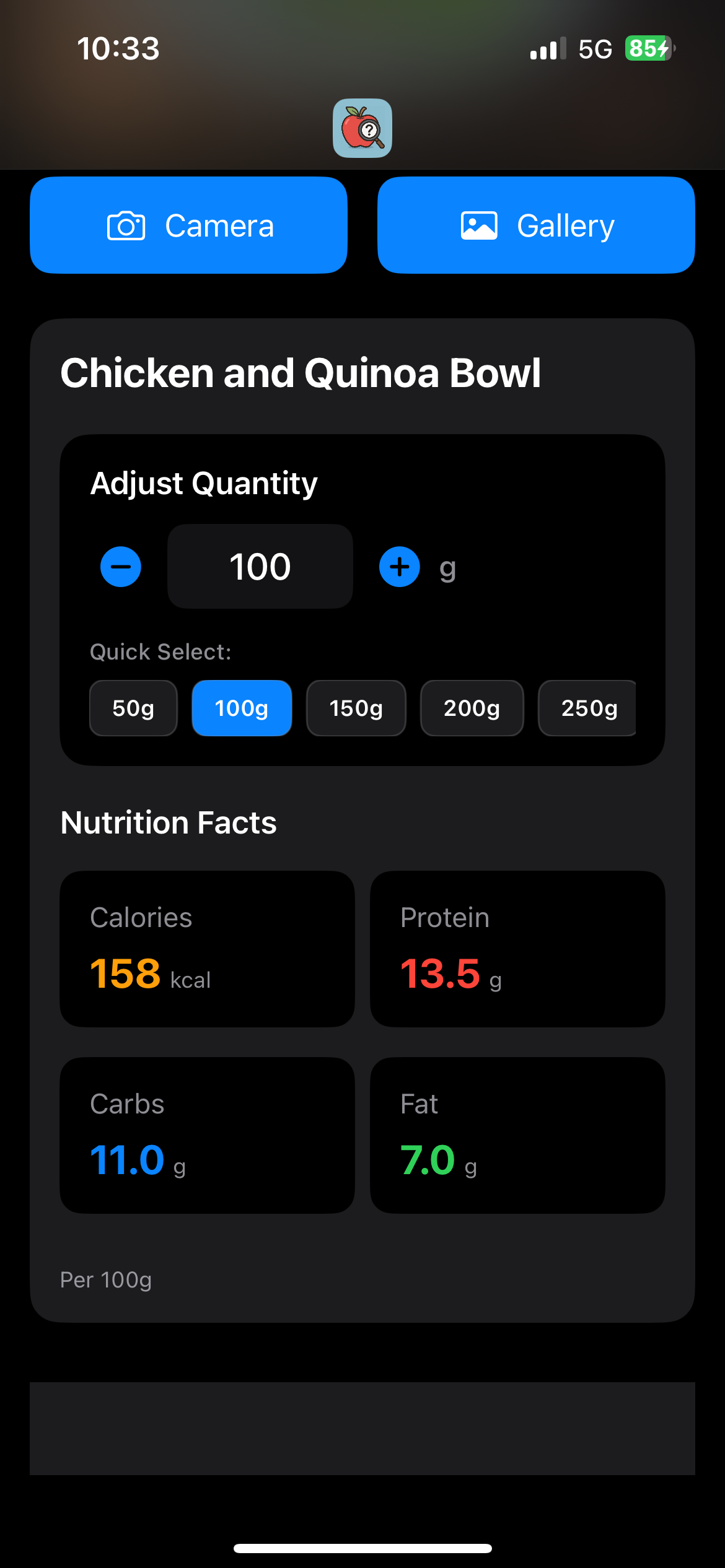Open the Camera to scan food

(x=188, y=225)
